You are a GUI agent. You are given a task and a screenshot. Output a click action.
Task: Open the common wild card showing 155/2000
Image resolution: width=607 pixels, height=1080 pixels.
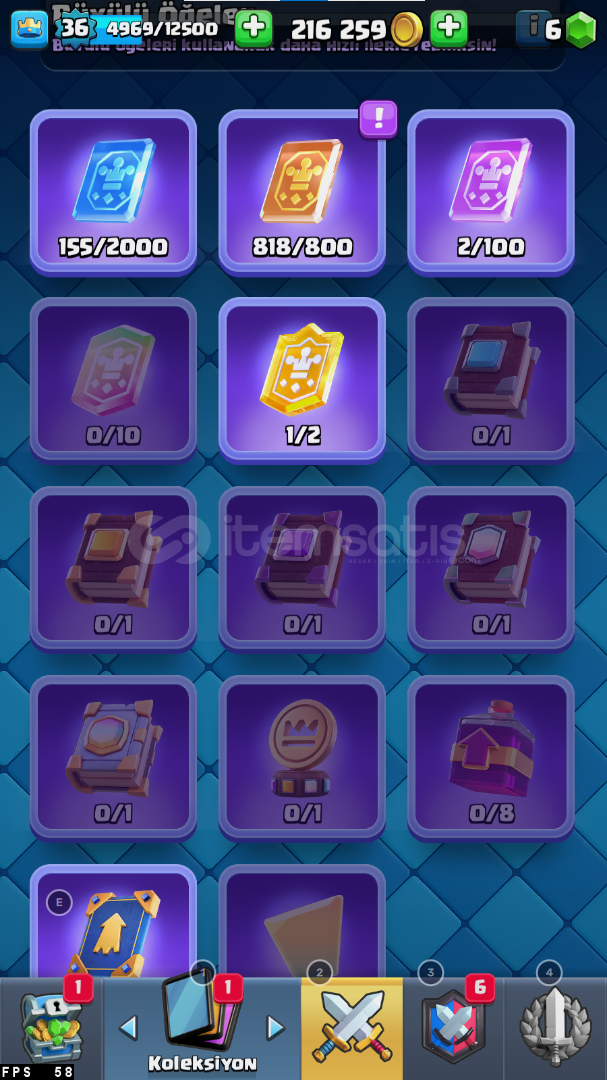[x=113, y=190]
